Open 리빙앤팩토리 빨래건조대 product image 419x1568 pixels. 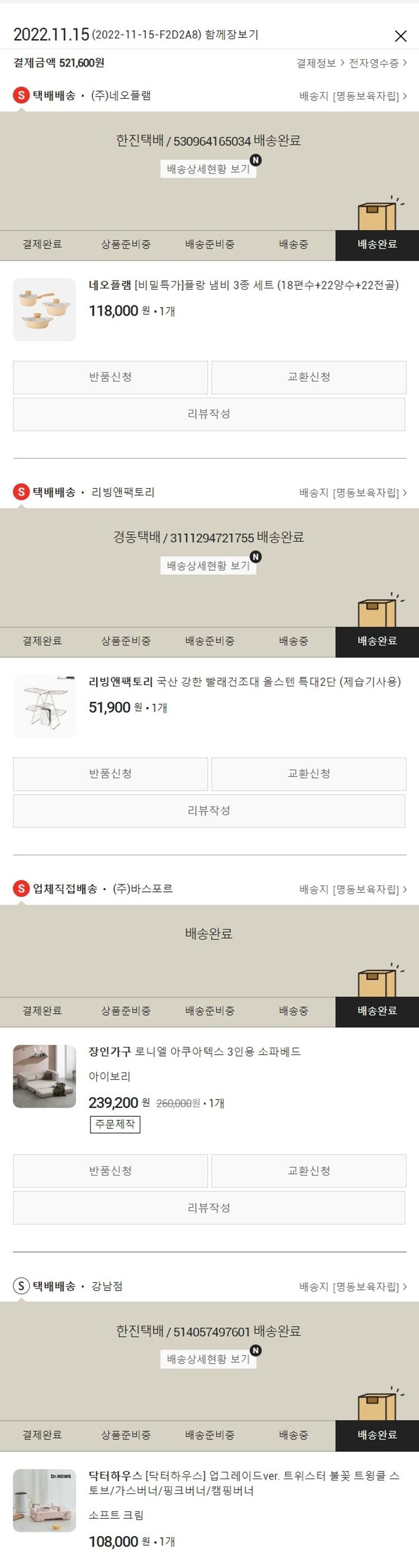coord(45,707)
